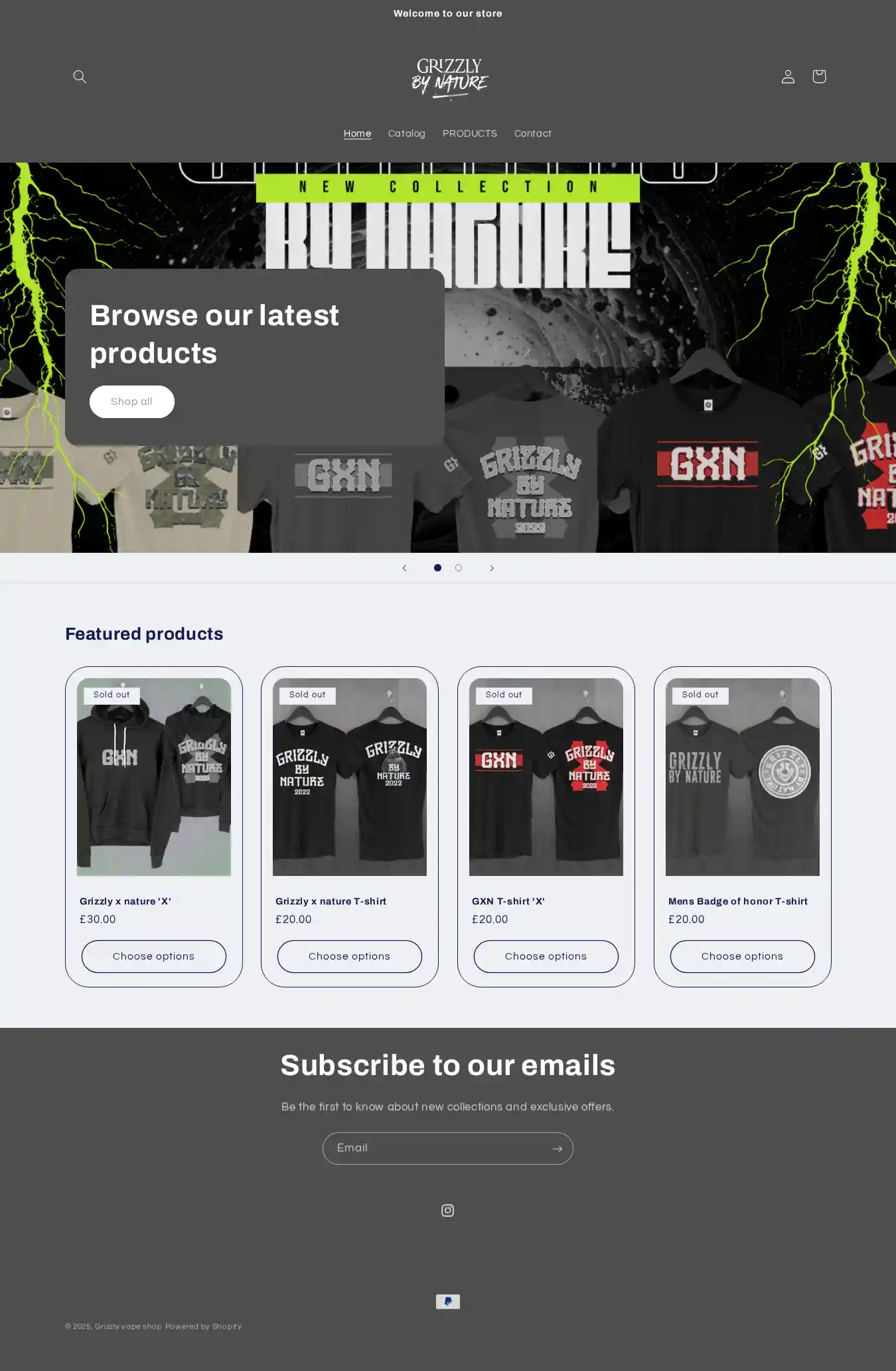Submit the email with the arrow
The image size is (896, 1371).
pyautogui.click(x=557, y=1149)
